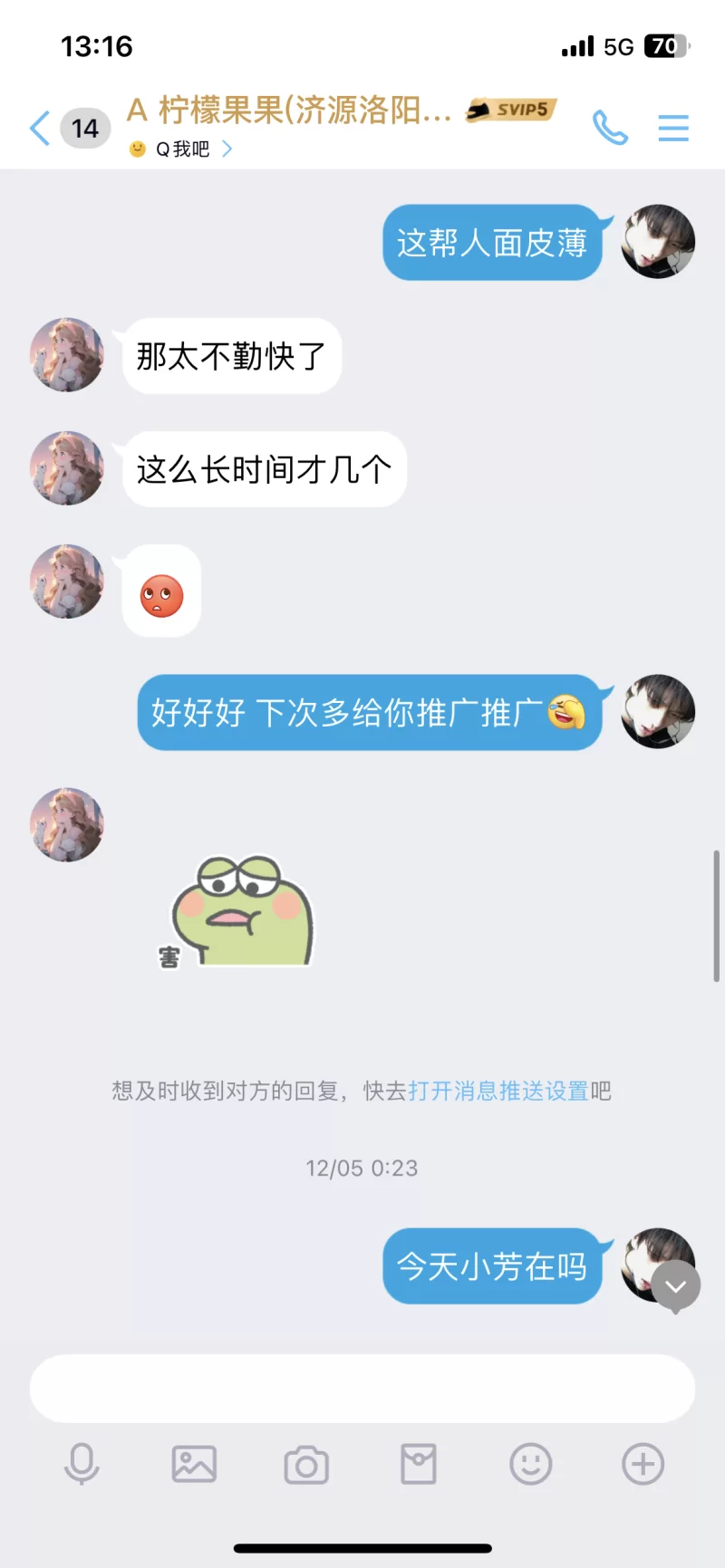This screenshot has height=1568, width=725.
Task: Open the photo gallery picker
Action: pos(194,1464)
